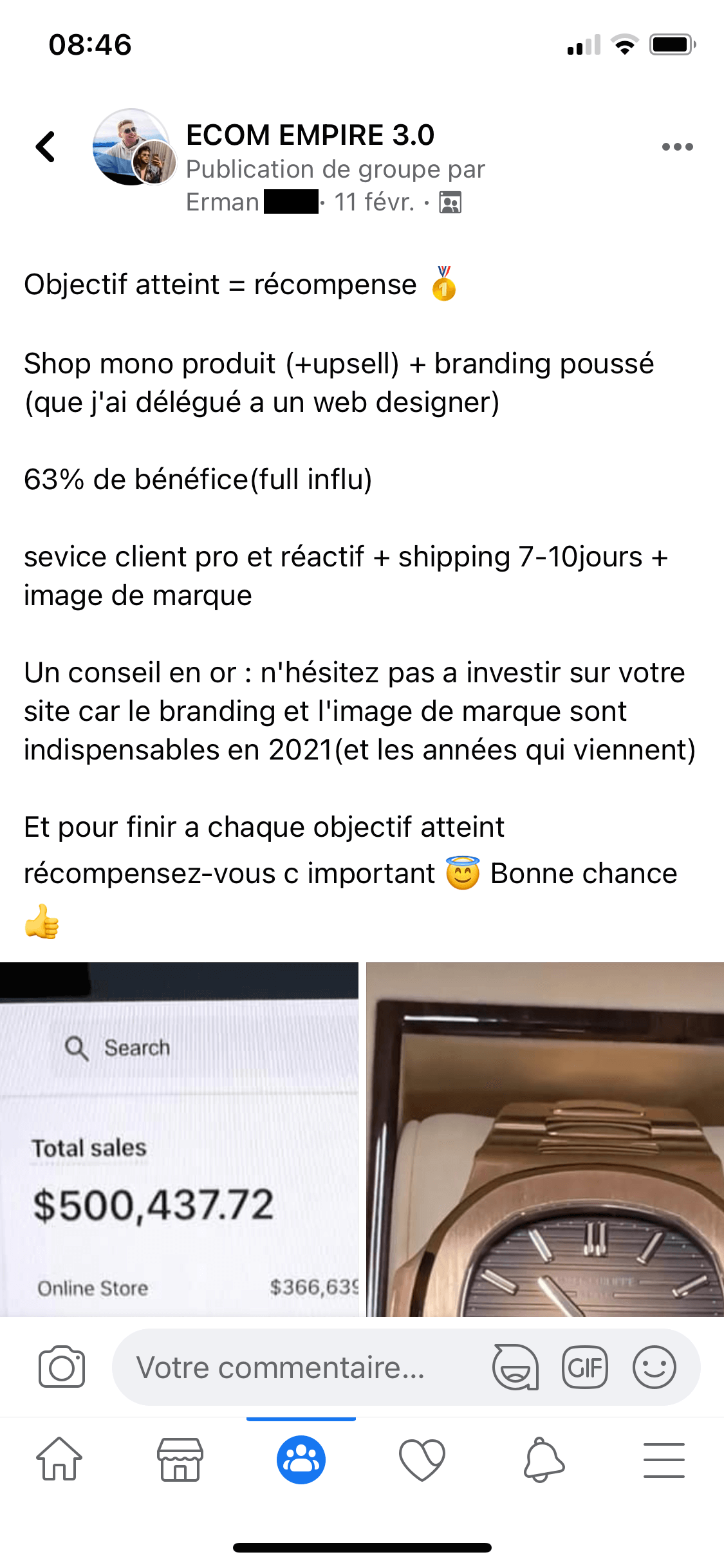
Task: Switch to the Groups tab
Action: 301,1459
